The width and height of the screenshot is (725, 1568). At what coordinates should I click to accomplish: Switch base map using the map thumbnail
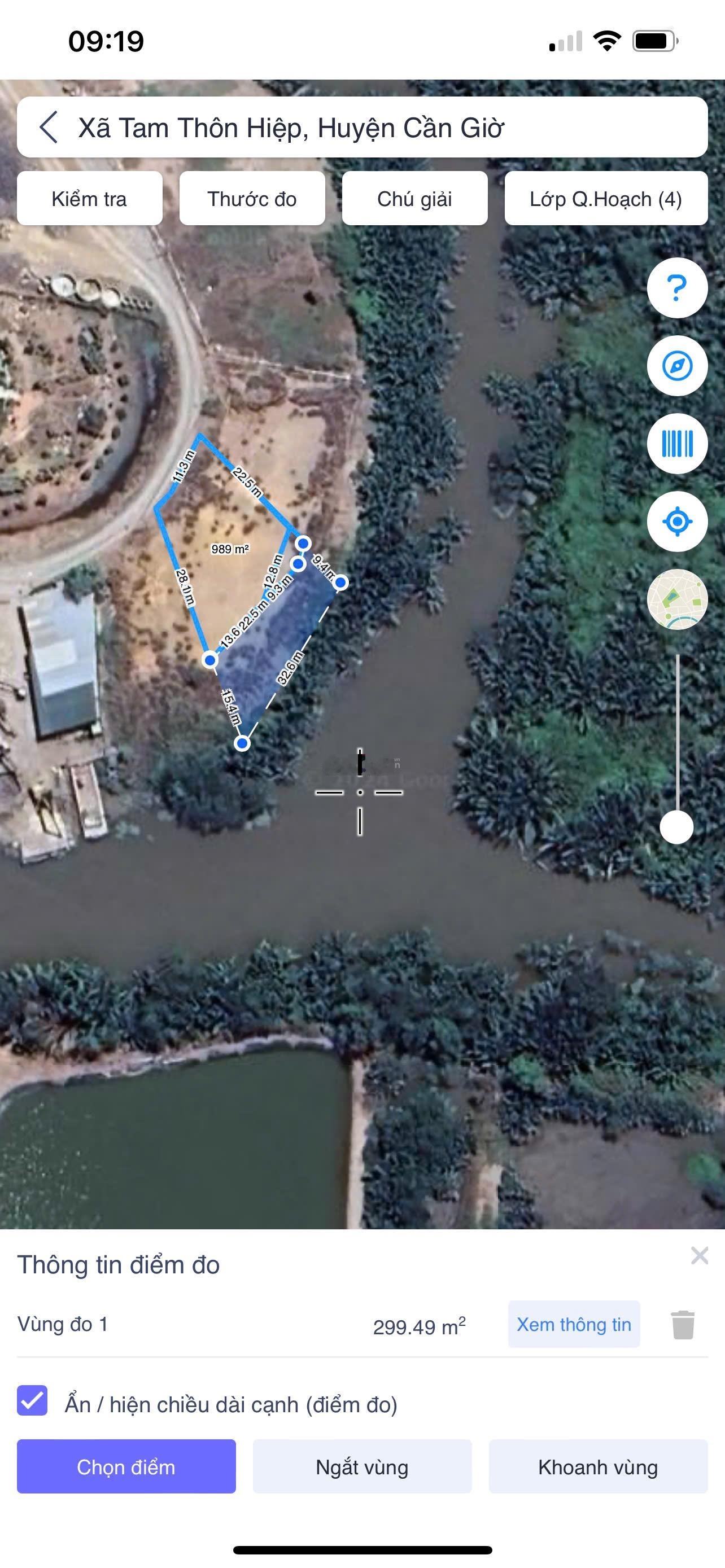[x=677, y=599]
